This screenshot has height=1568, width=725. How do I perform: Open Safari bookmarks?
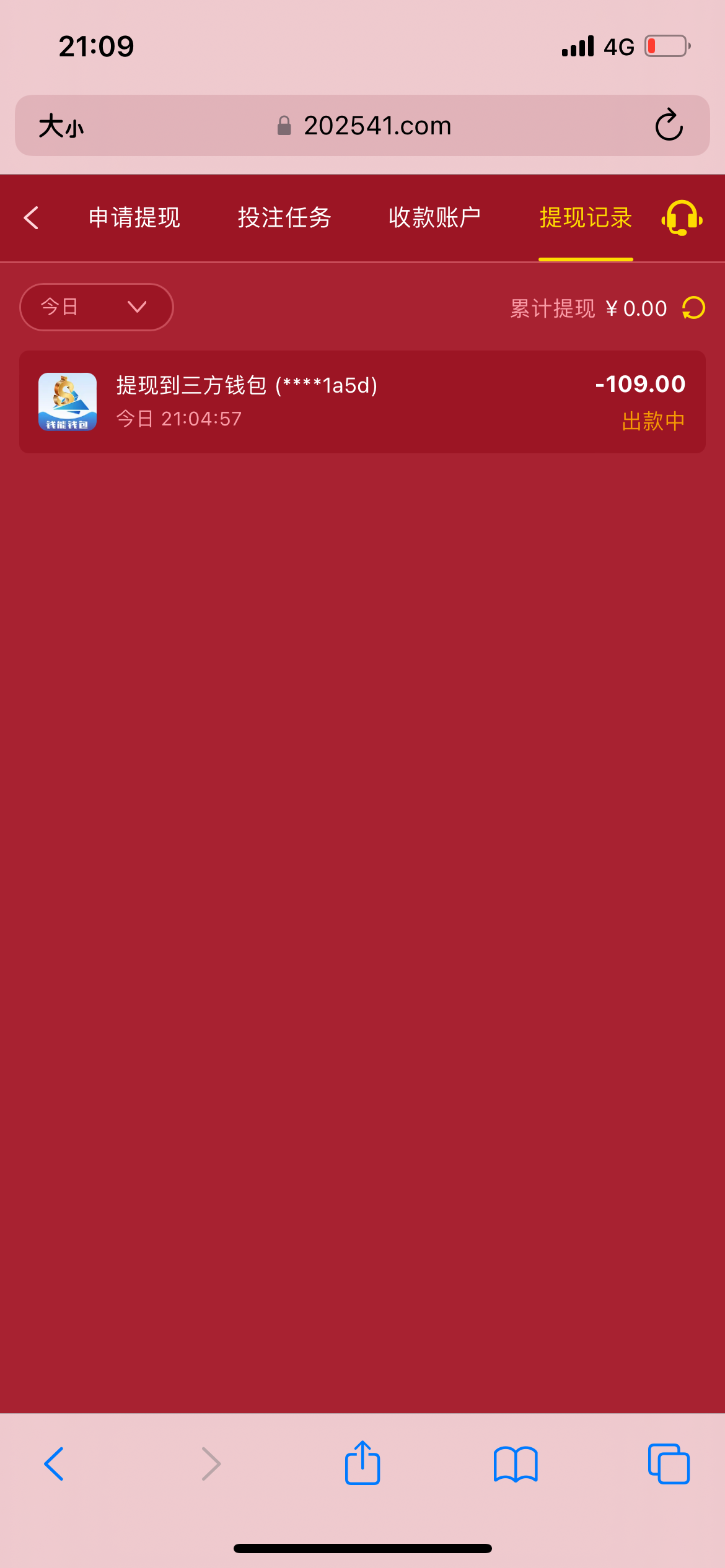click(x=516, y=1464)
